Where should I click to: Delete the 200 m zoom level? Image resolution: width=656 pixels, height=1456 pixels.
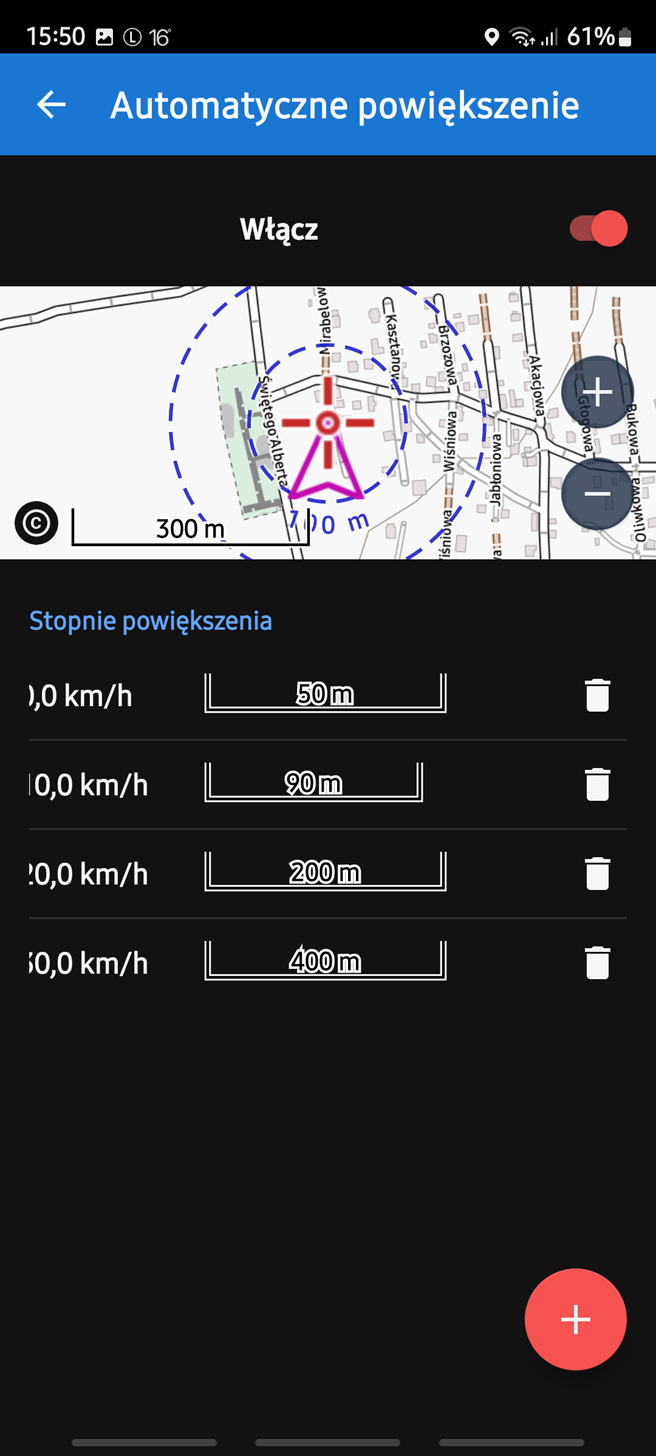point(597,873)
